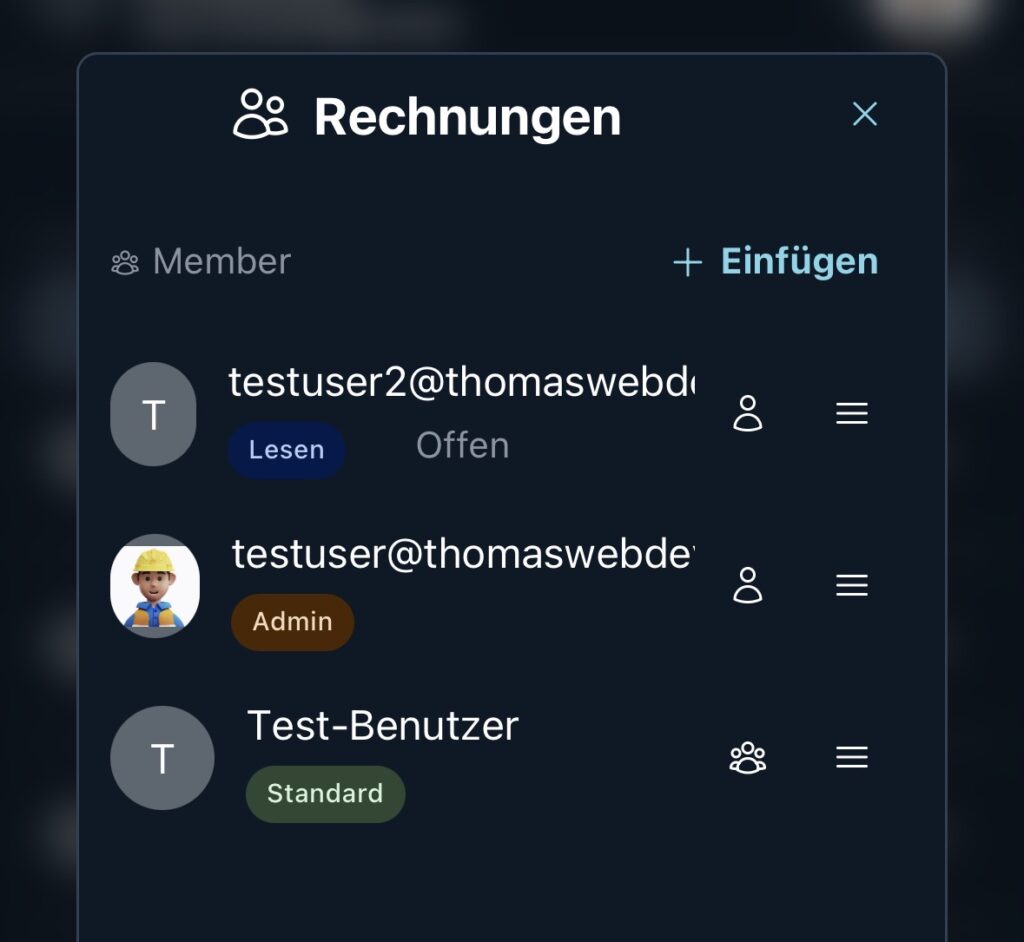
Task: Tap the person icon next to testuser2
Action: click(x=747, y=413)
